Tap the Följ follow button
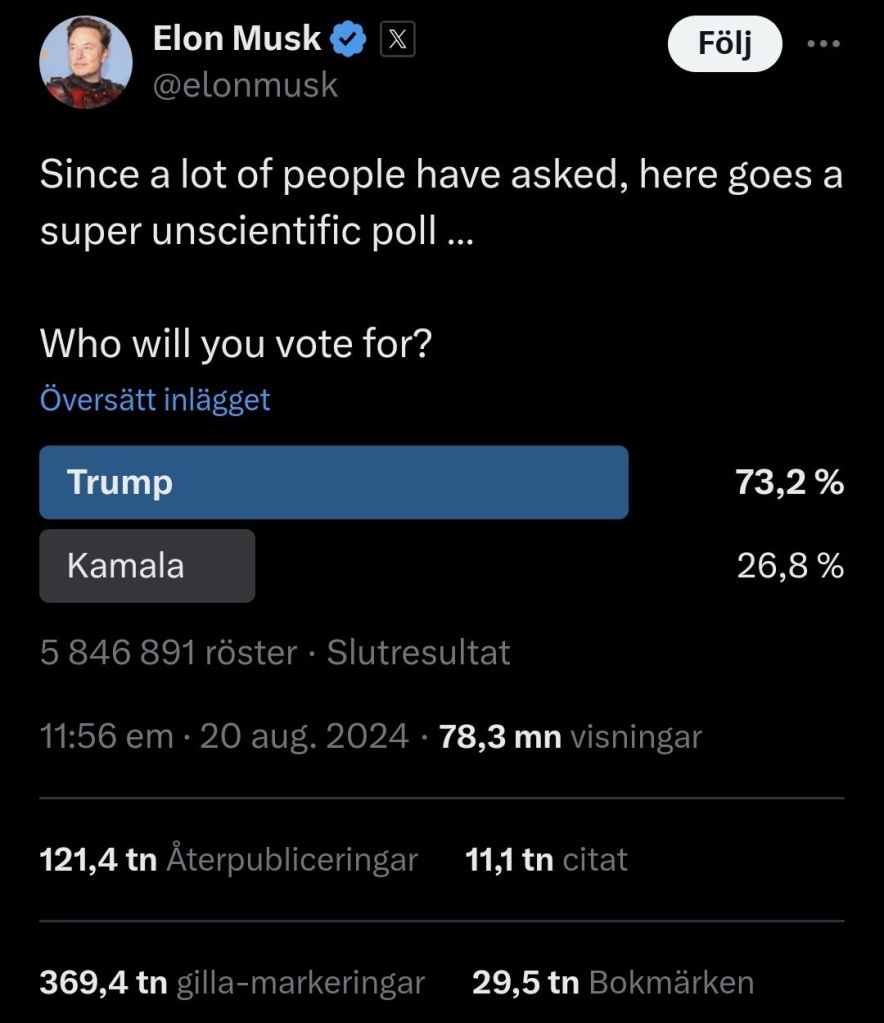 725,44
